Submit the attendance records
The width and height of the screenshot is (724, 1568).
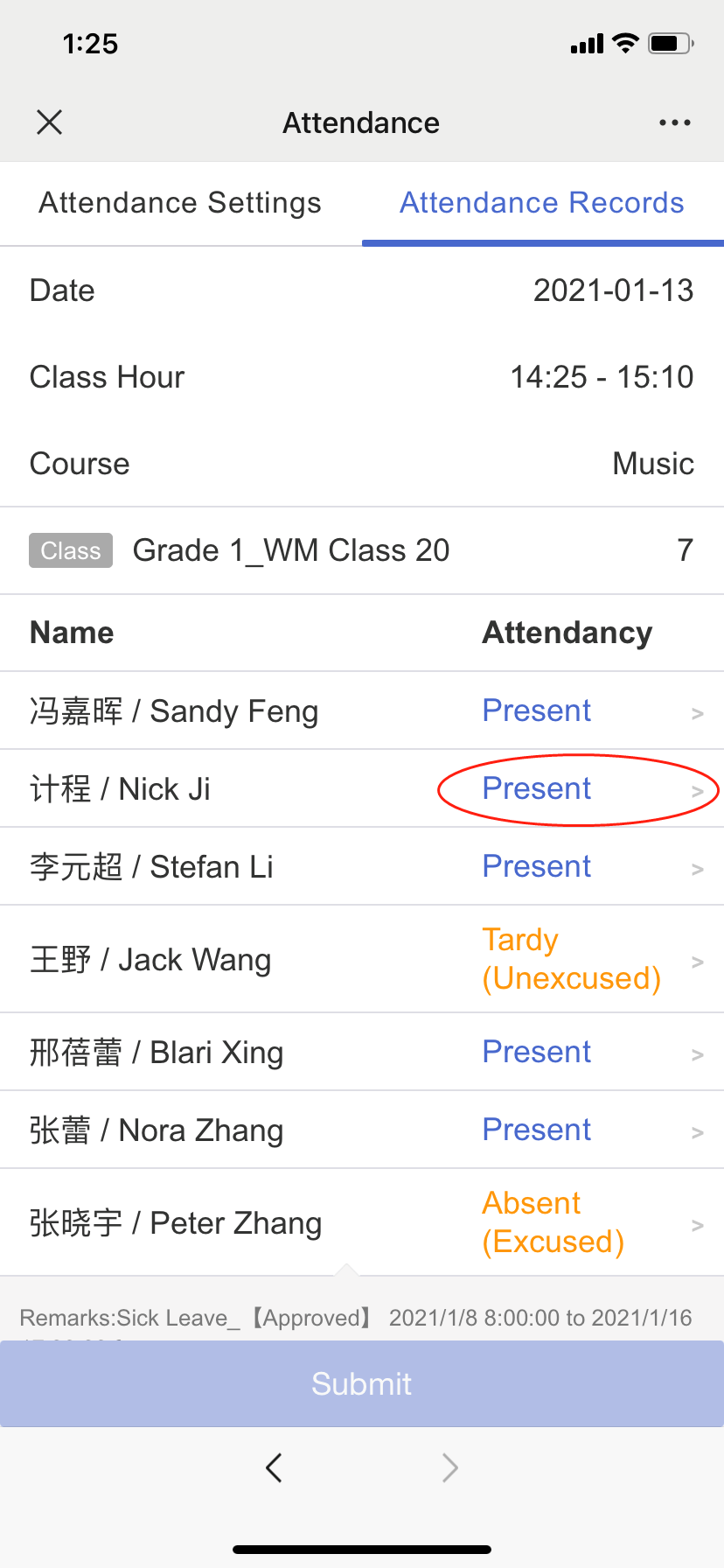pos(362,1383)
